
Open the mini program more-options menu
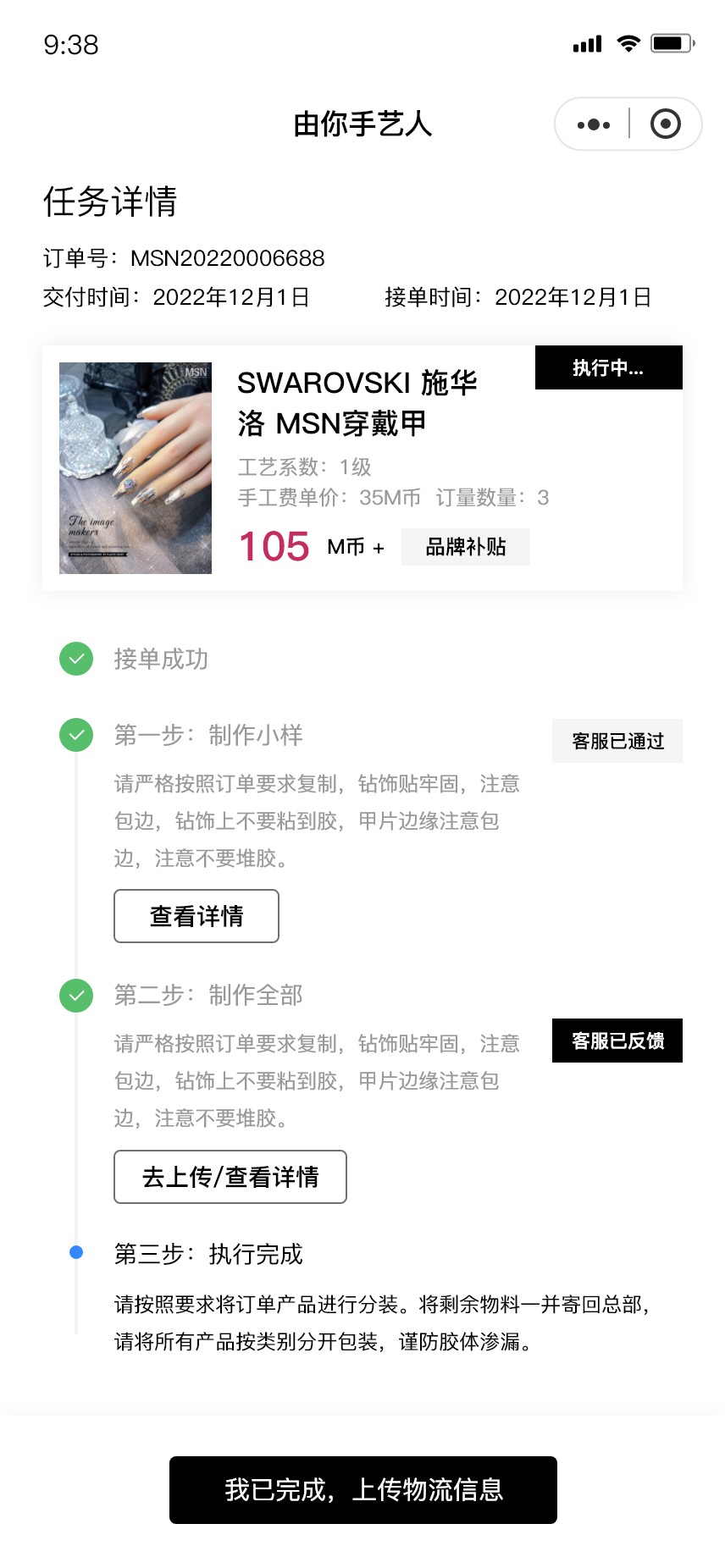(593, 124)
